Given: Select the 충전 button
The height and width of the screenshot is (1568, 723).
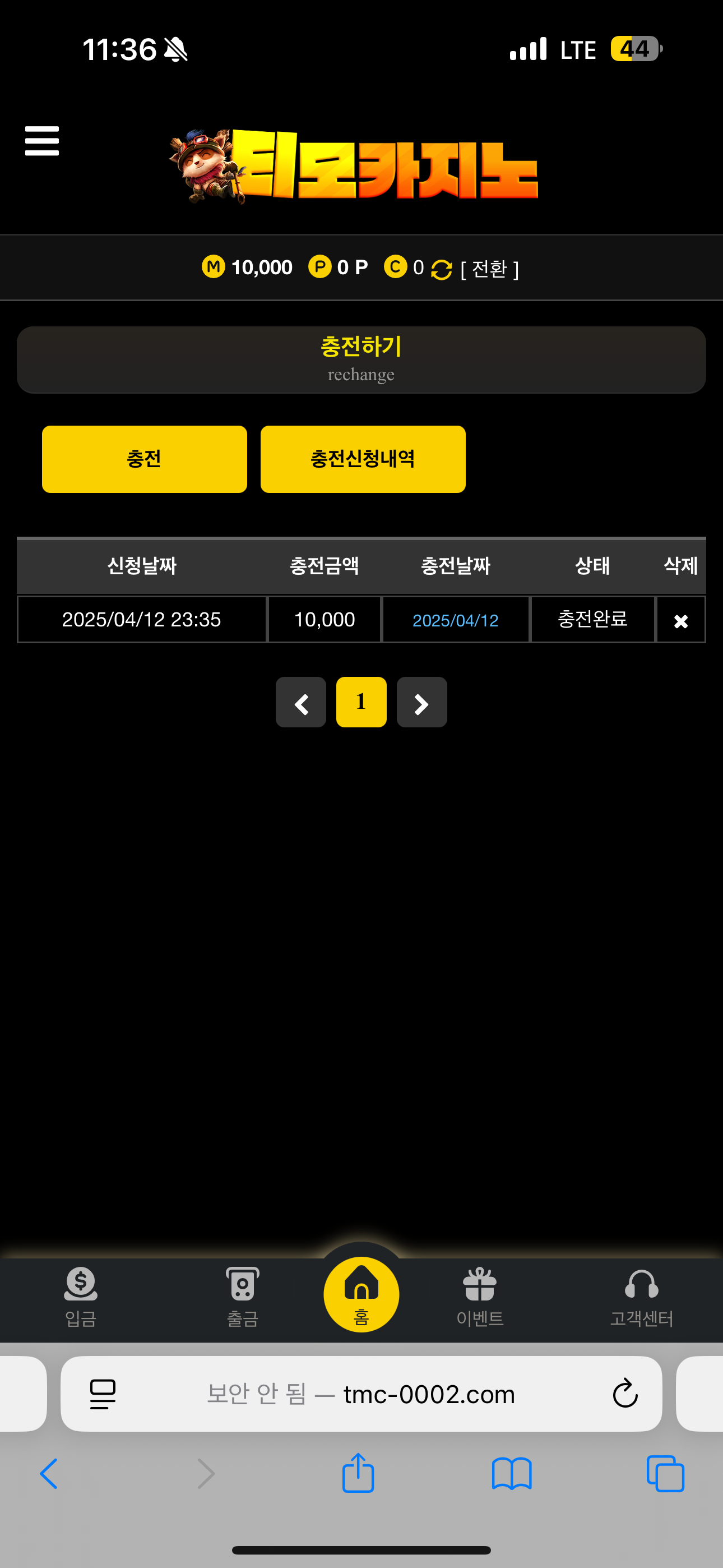Looking at the screenshot, I should (x=144, y=459).
